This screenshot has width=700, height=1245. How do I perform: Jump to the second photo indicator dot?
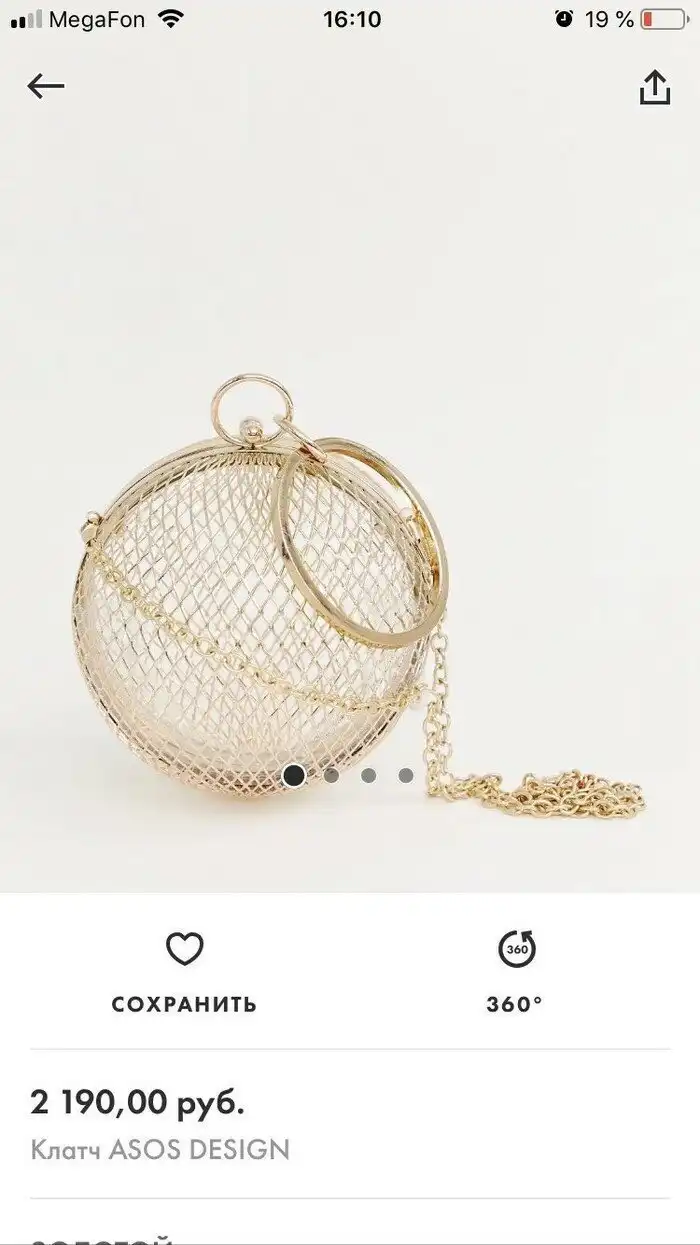pos(331,775)
